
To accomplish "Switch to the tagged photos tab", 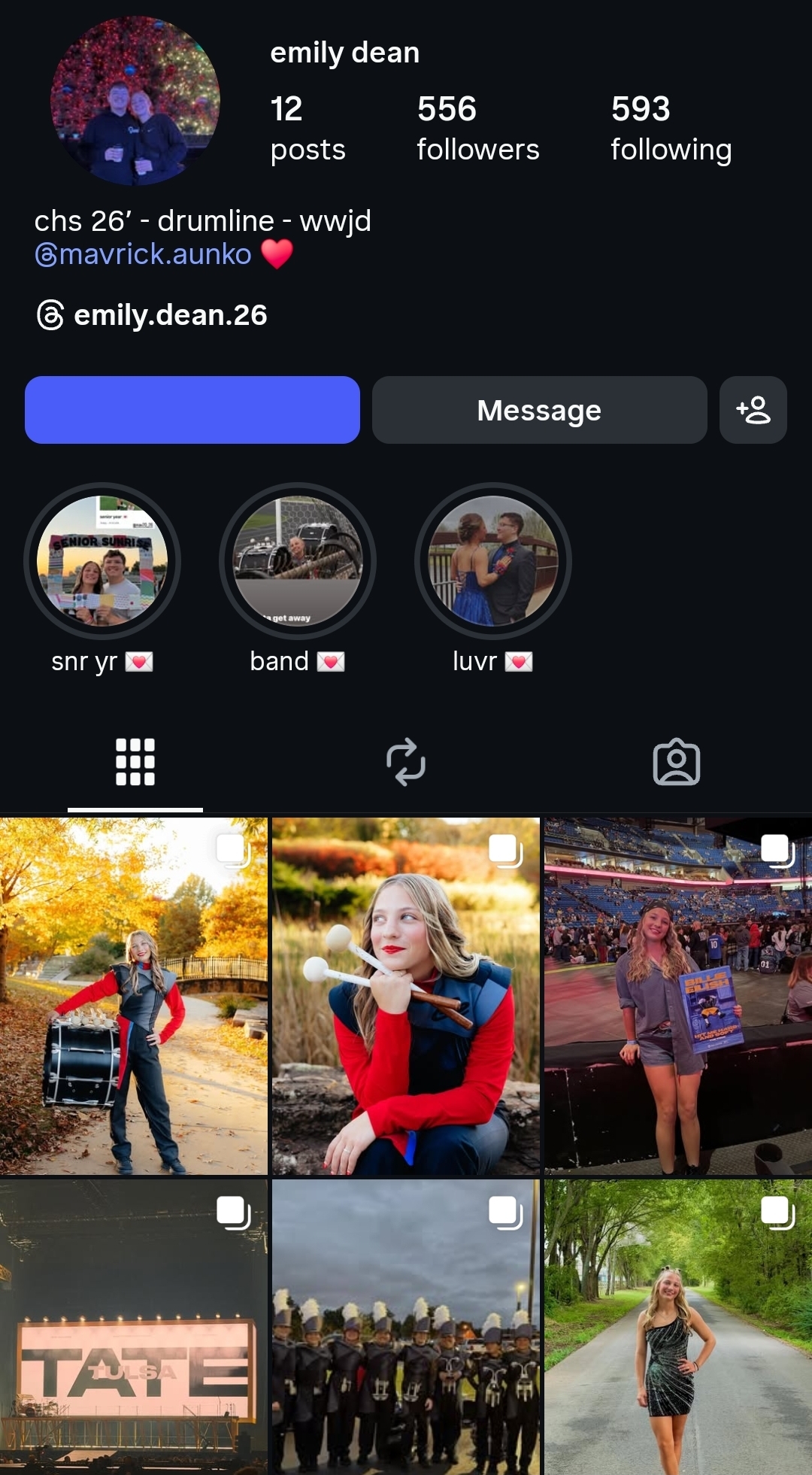I will click(x=676, y=762).
